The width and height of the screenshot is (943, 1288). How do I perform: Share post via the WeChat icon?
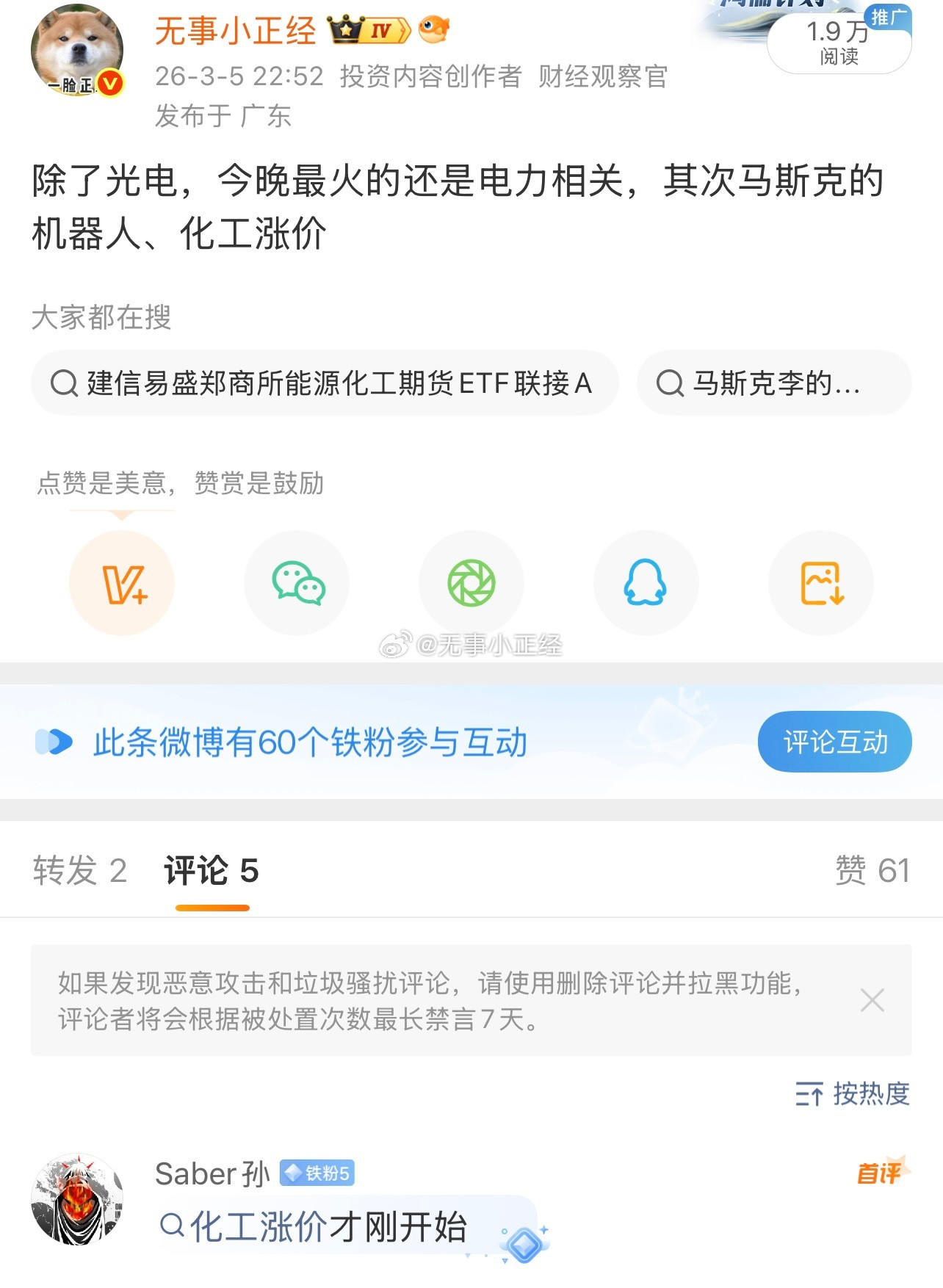297,582
